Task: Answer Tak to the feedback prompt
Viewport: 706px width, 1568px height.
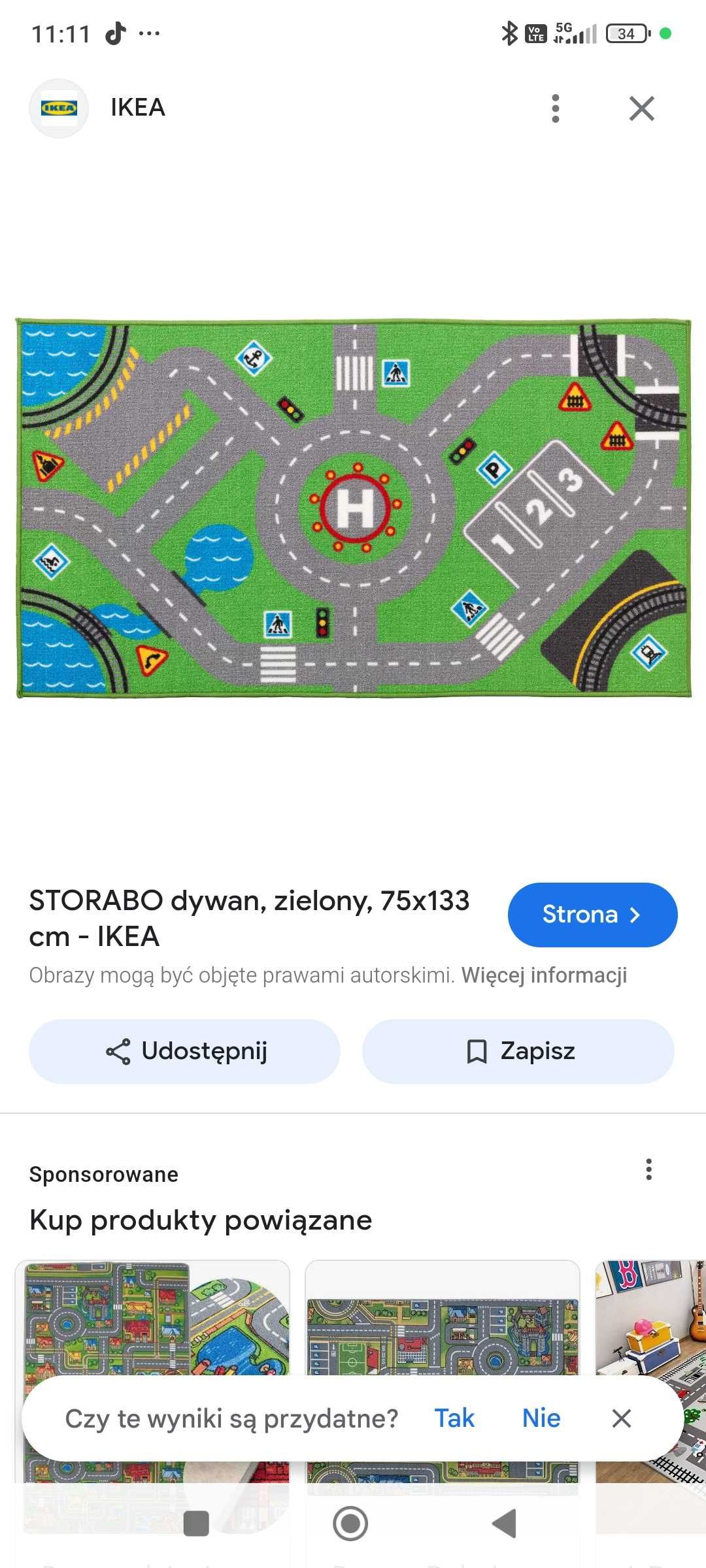Action: pyautogui.click(x=454, y=1418)
